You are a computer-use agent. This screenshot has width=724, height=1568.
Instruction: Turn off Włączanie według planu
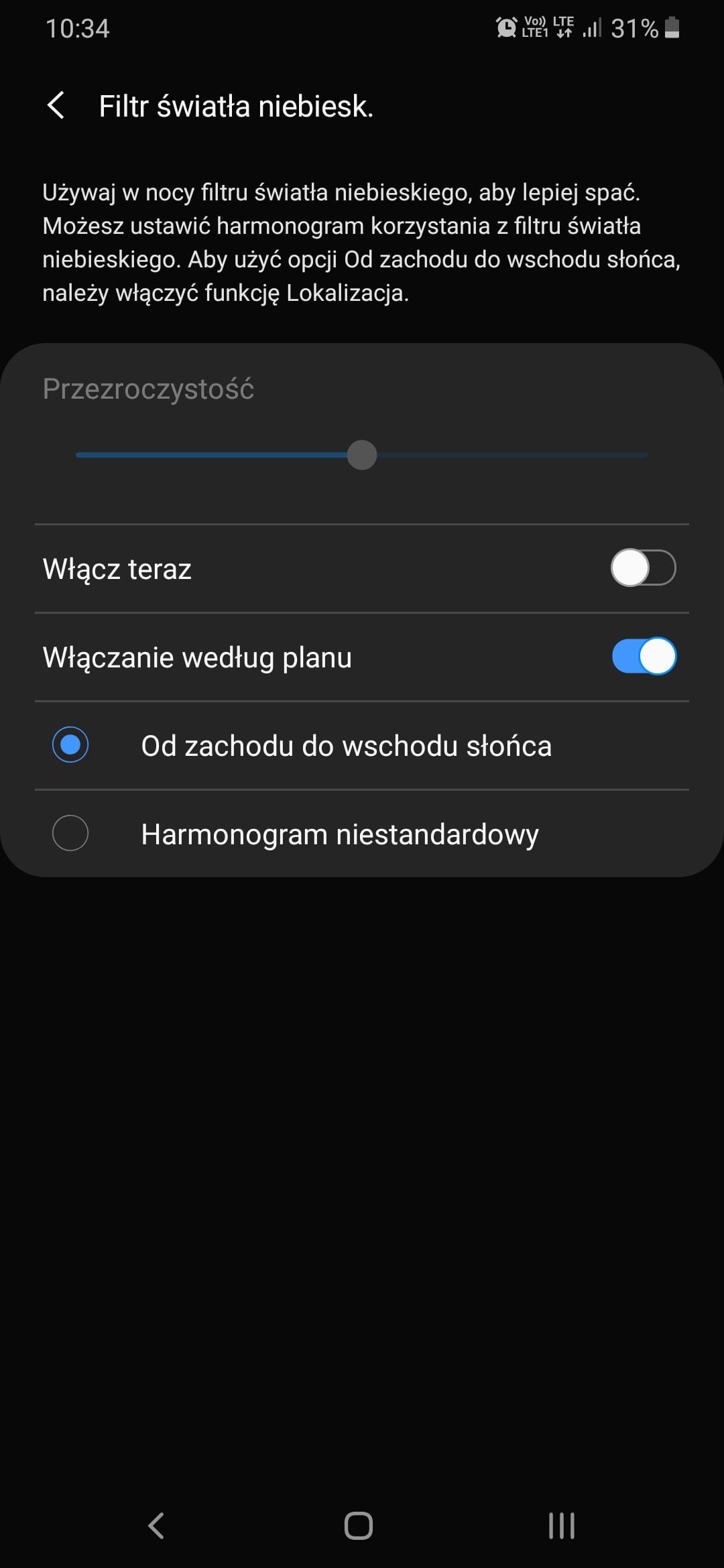(644, 656)
